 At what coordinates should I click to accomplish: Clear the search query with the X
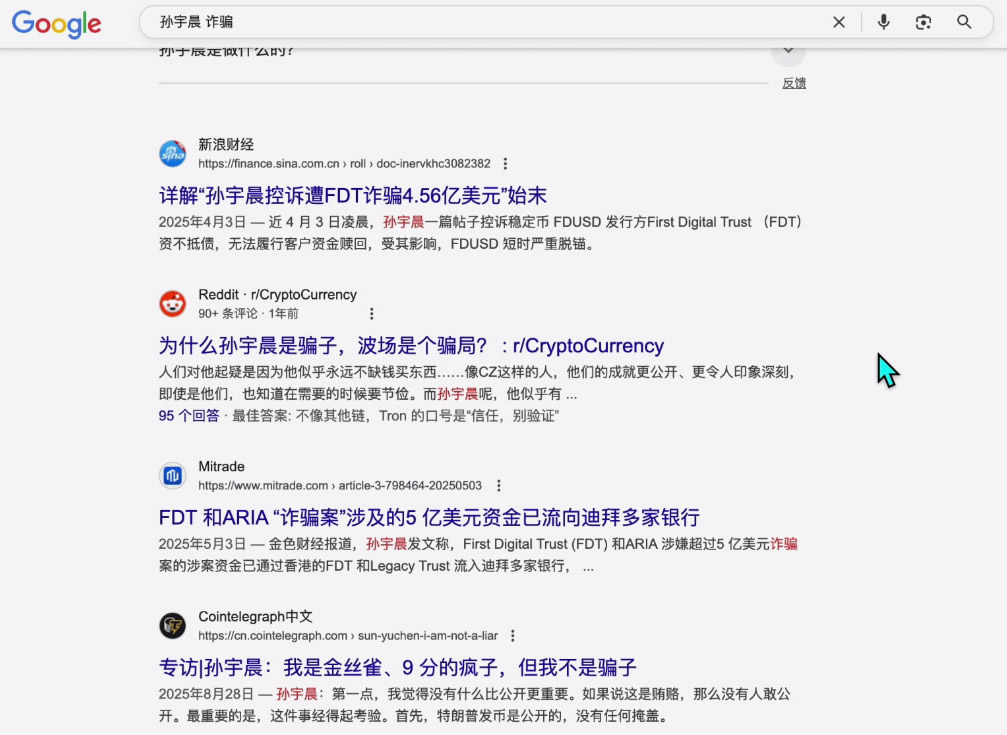(x=839, y=22)
